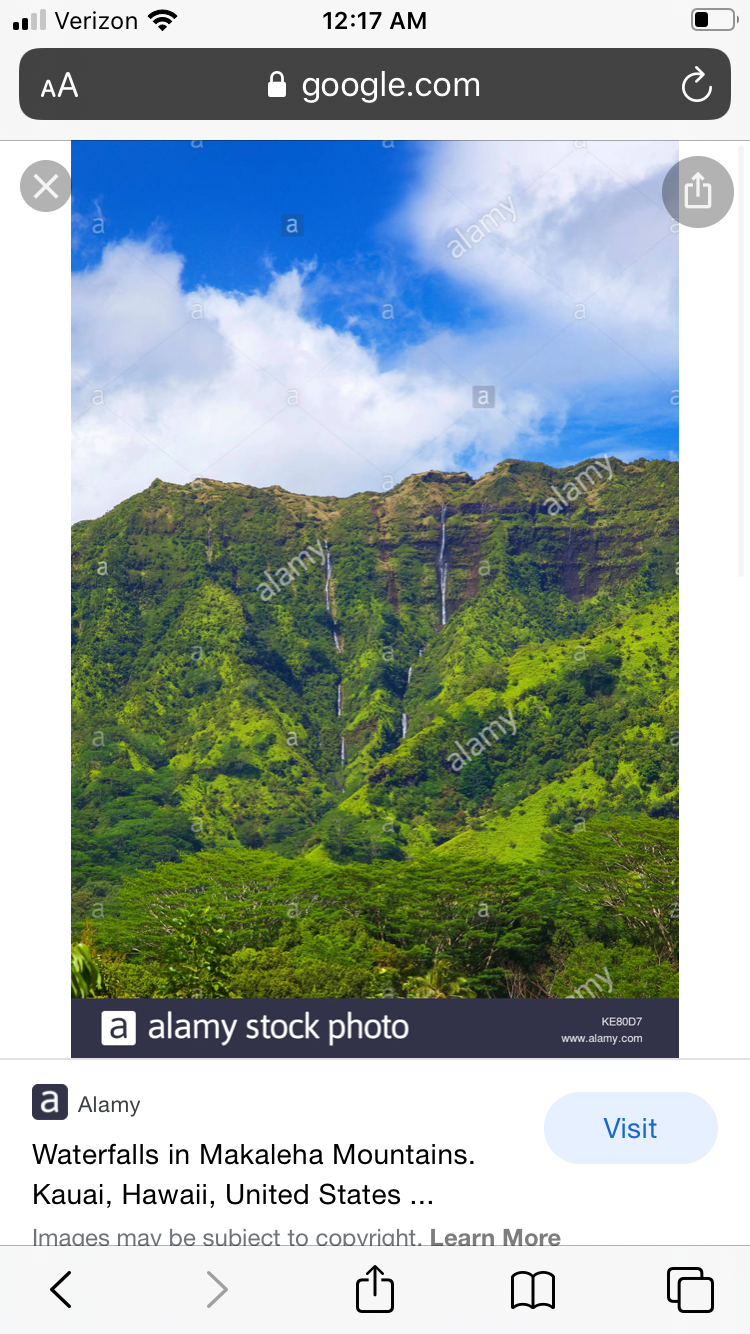Screen dimensions: 750x1334
Task: Tap the google.com address bar
Action: (x=375, y=86)
